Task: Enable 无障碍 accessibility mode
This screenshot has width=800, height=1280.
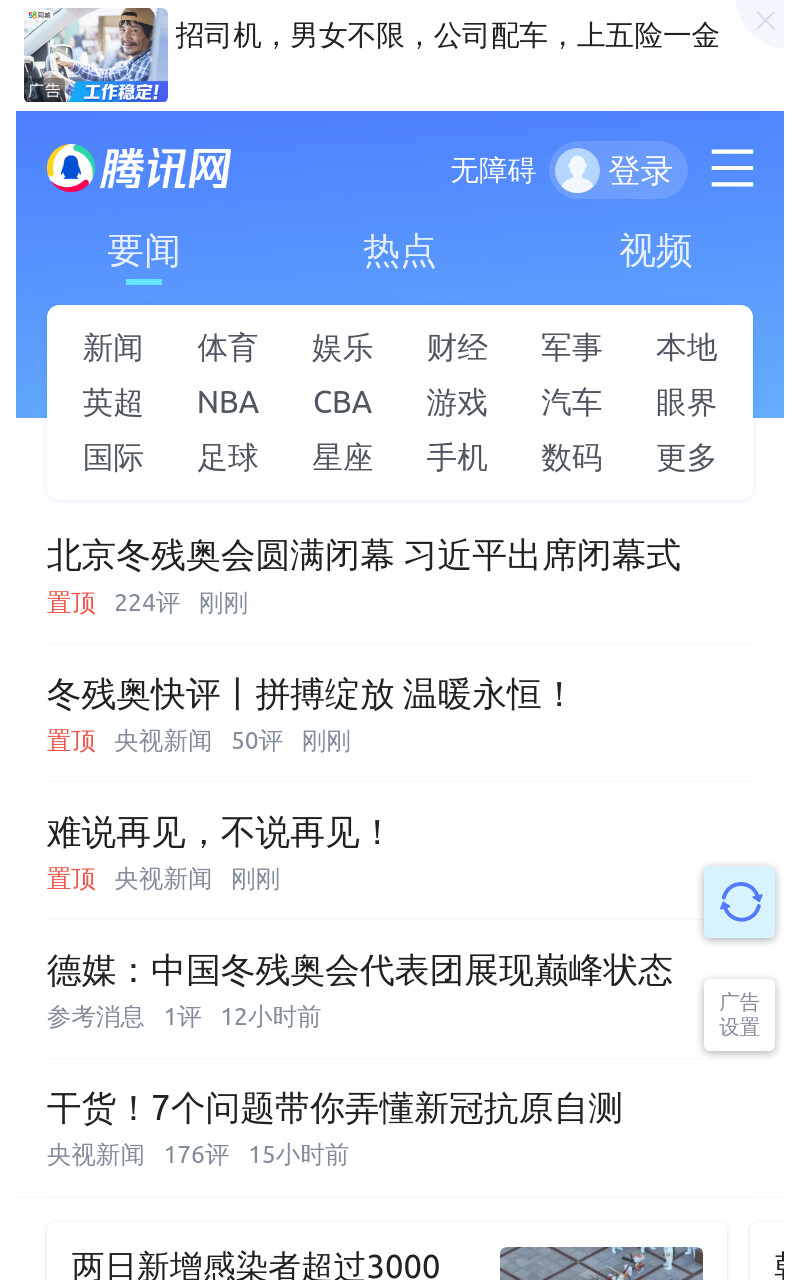Action: (x=493, y=170)
